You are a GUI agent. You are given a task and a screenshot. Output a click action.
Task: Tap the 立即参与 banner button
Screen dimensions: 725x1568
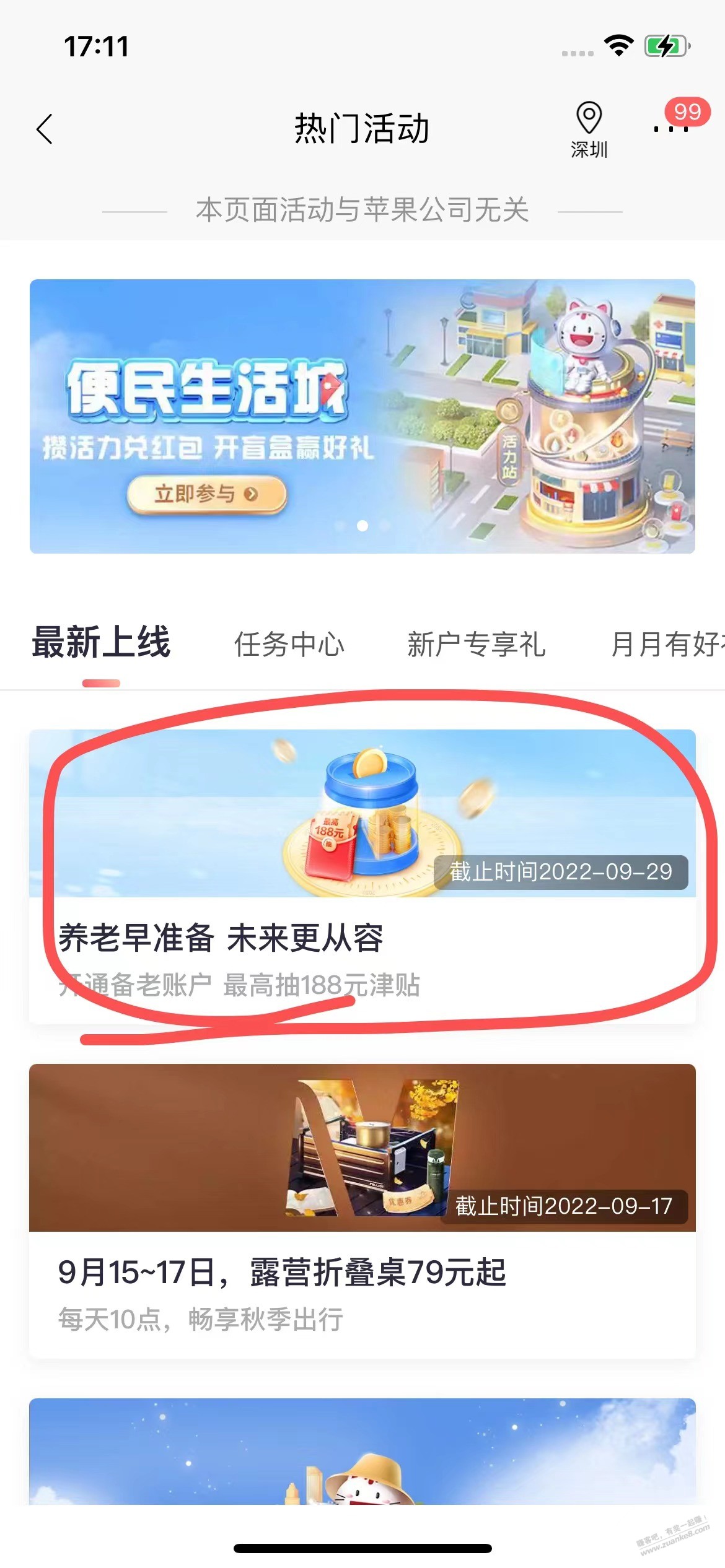point(208,494)
